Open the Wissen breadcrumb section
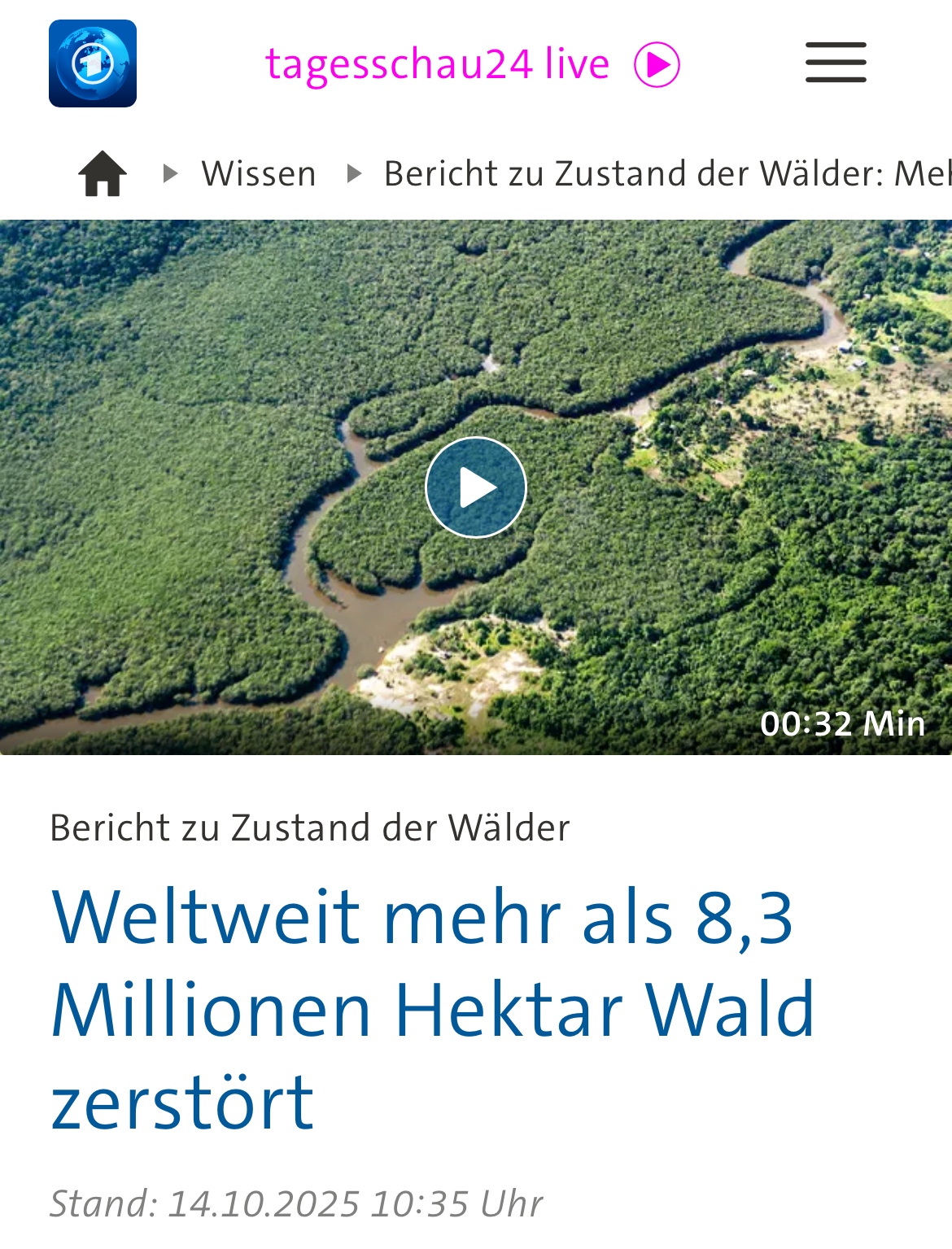 [259, 173]
